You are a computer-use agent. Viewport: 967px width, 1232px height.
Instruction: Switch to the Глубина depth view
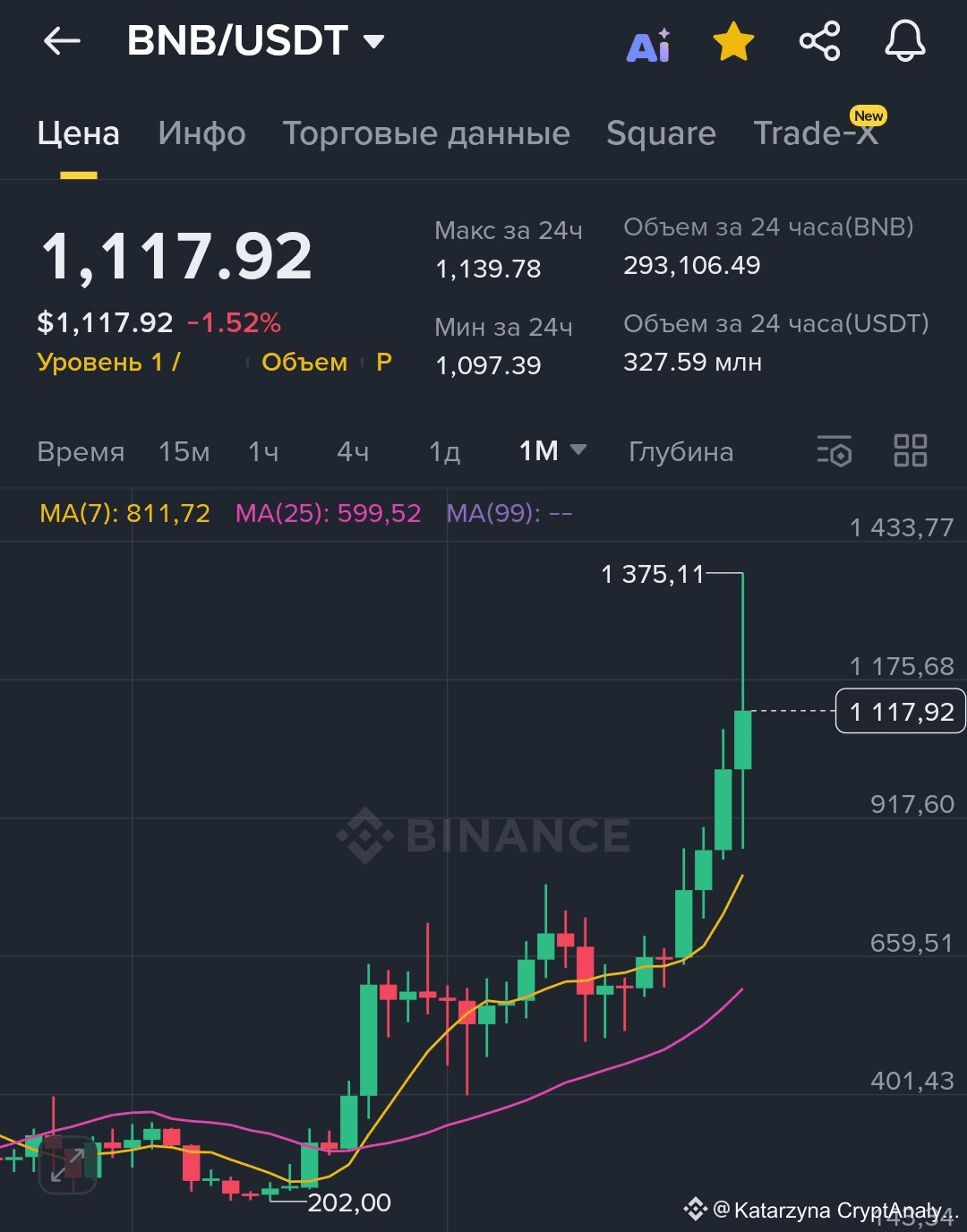click(680, 451)
